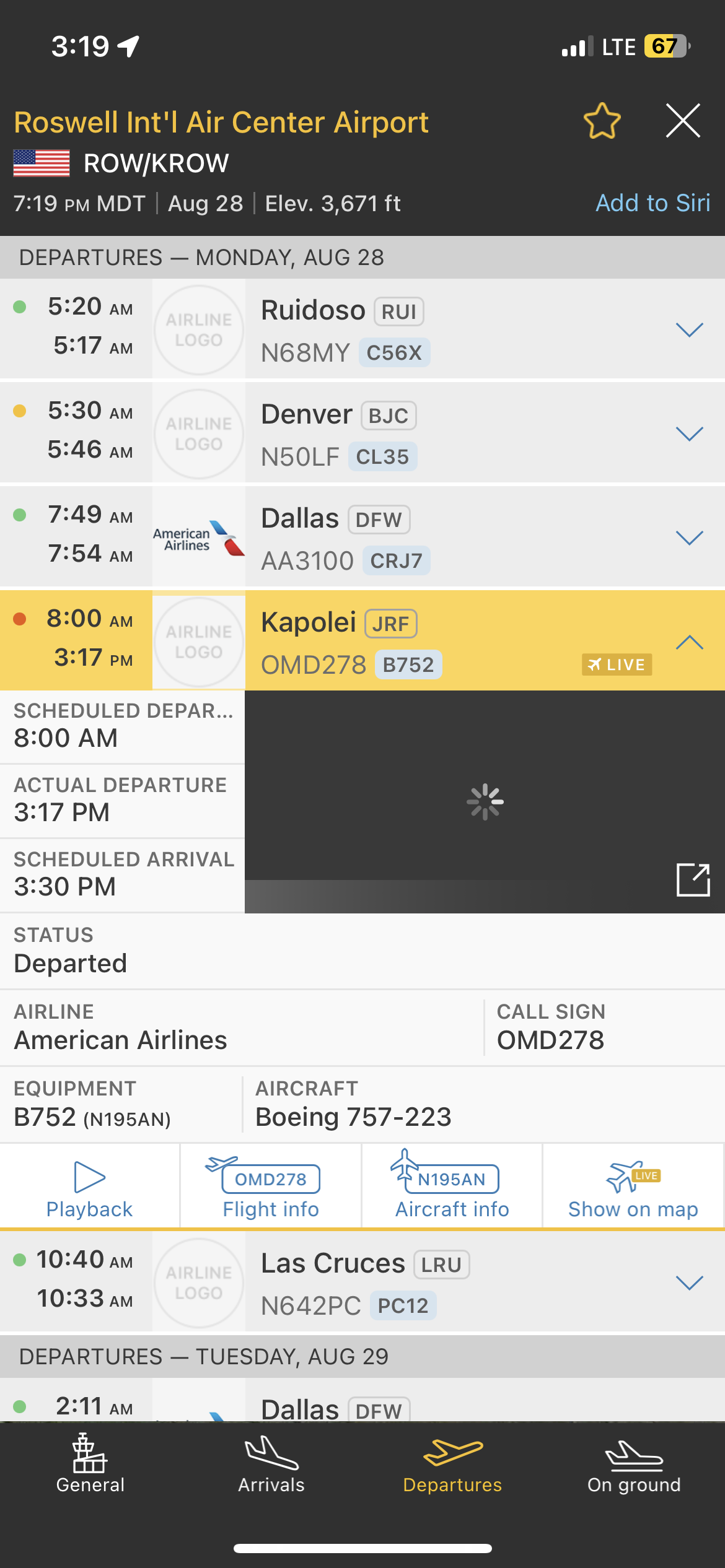The width and height of the screenshot is (725, 1568).
Task: Open Flight info for OMD278
Action: (x=271, y=1186)
